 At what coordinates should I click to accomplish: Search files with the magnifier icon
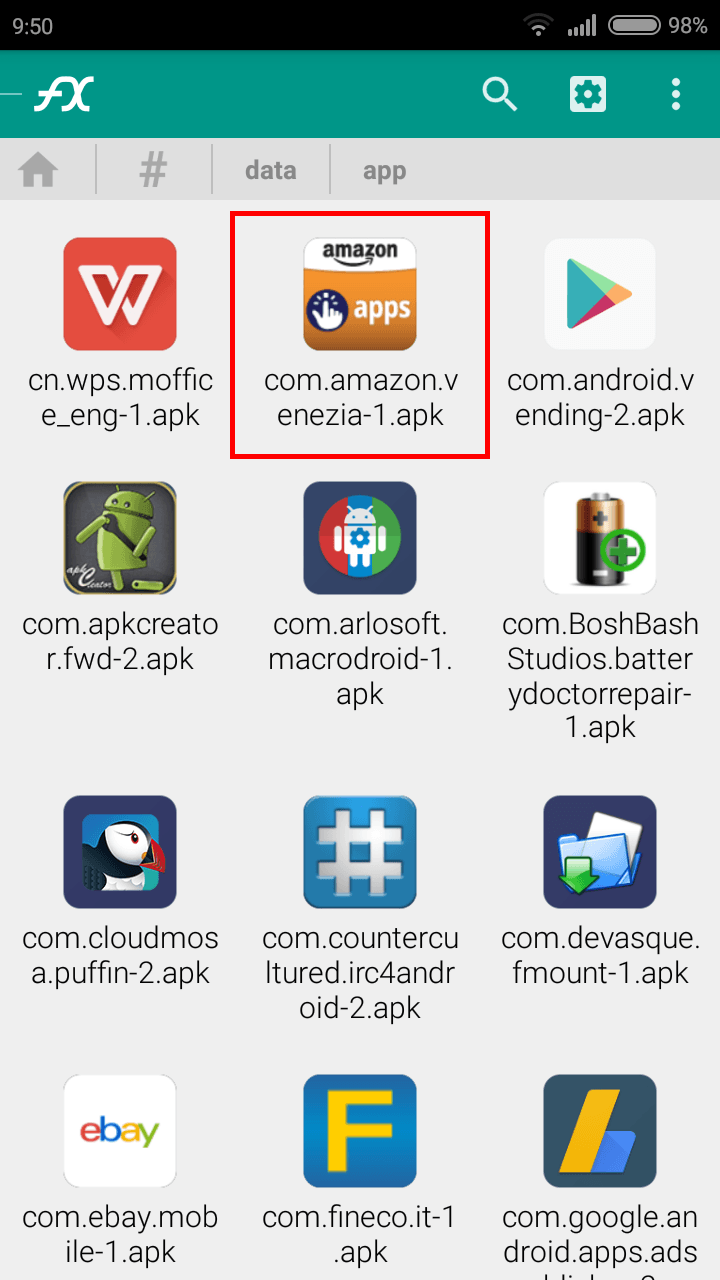coord(499,95)
